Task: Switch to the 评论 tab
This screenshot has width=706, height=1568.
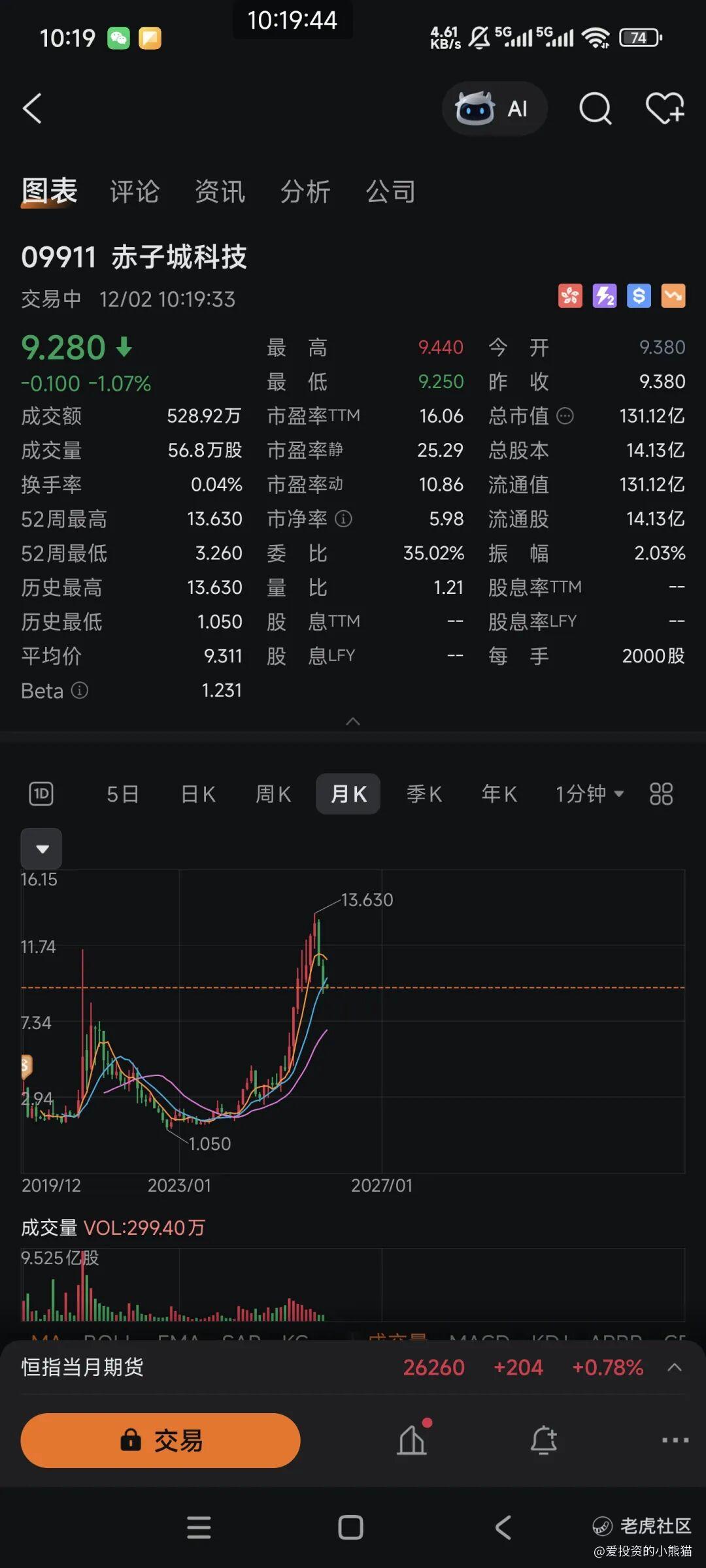Action: click(x=135, y=192)
